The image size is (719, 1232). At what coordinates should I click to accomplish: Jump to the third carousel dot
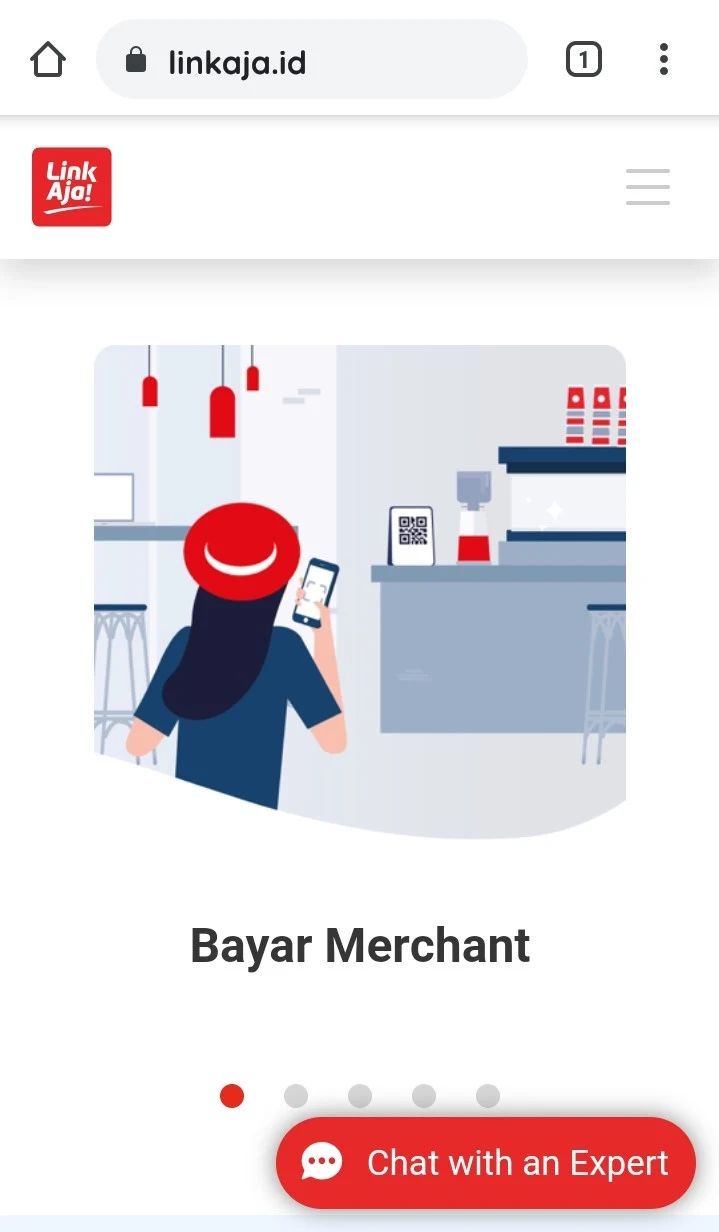pyautogui.click(x=360, y=1096)
